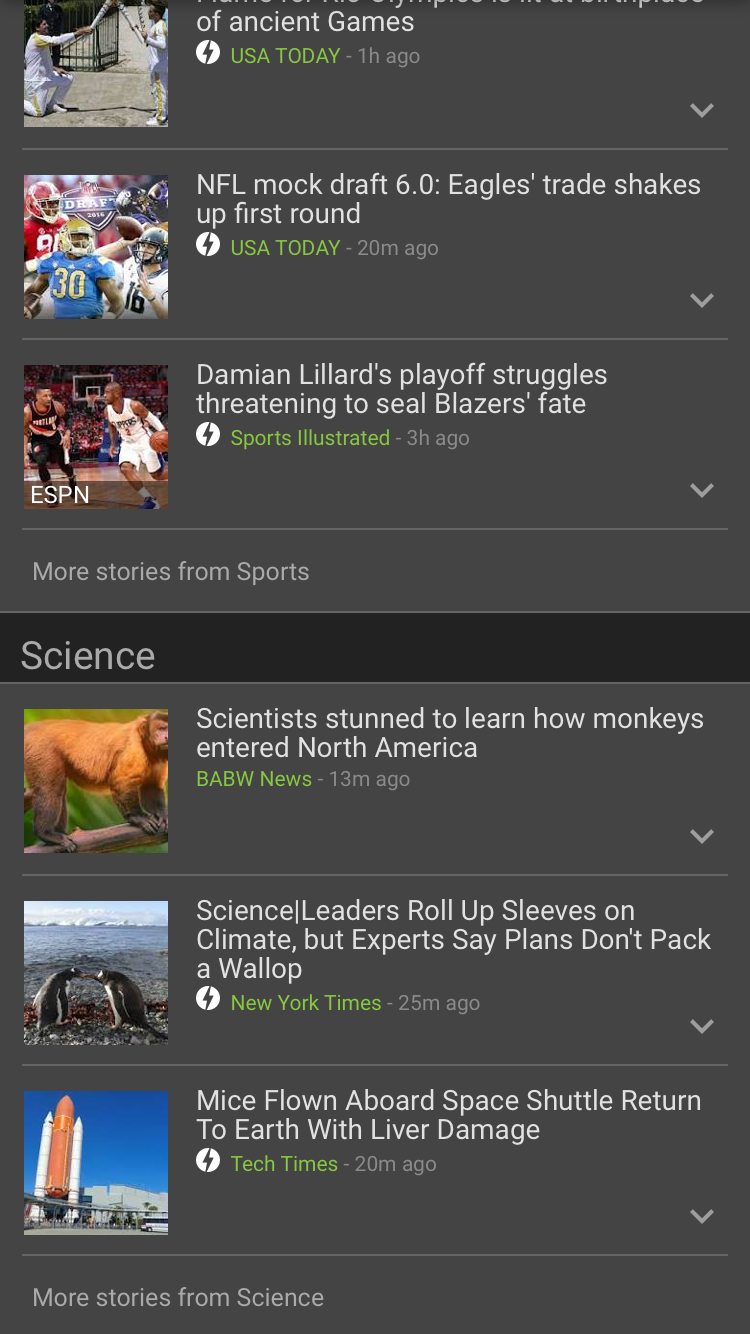Open the mice aboard Space Shuttle article
Screen dimensions: 750x1334
click(448, 1115)
